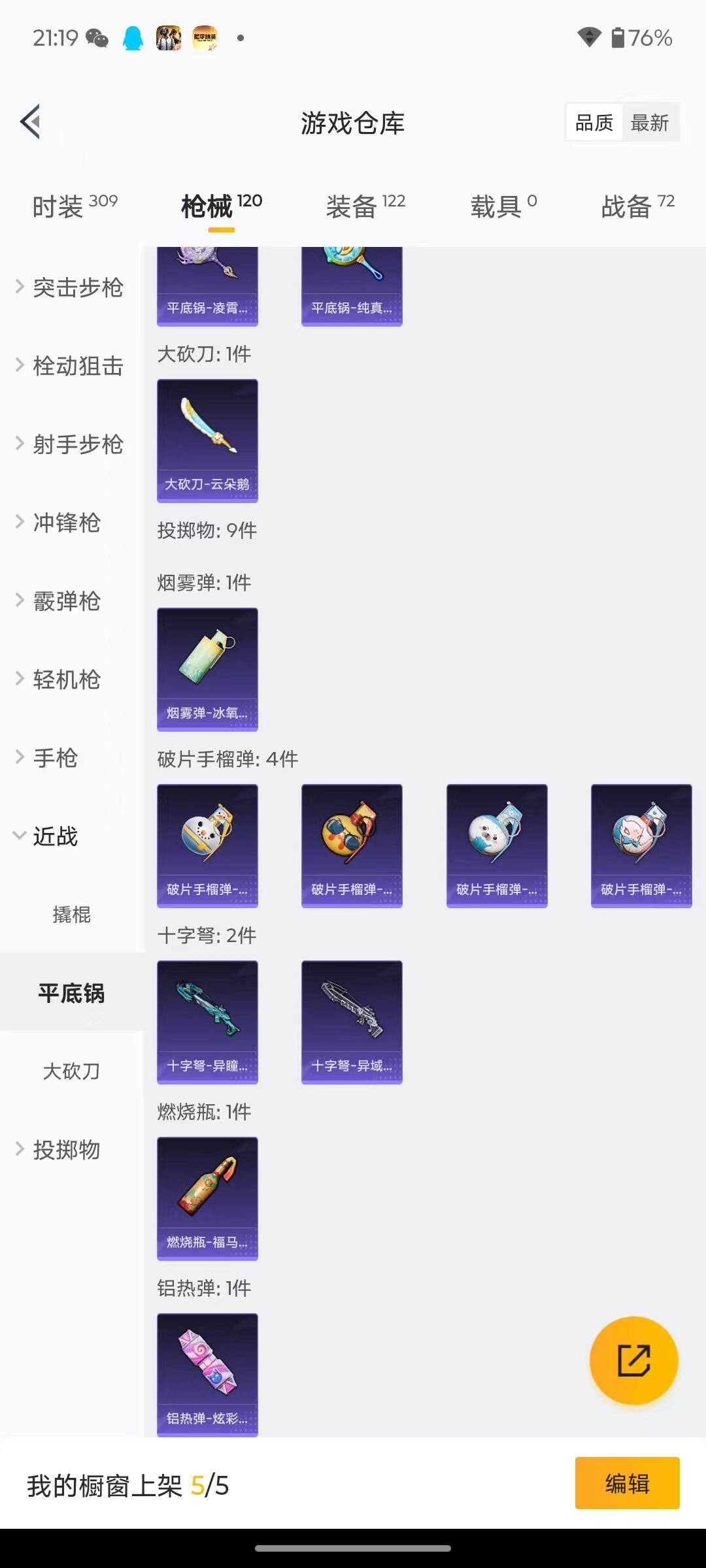Tap 编辑 to edit my showcase
This screenshot has height=1568, width=706.
click(x=627, y=1483)
